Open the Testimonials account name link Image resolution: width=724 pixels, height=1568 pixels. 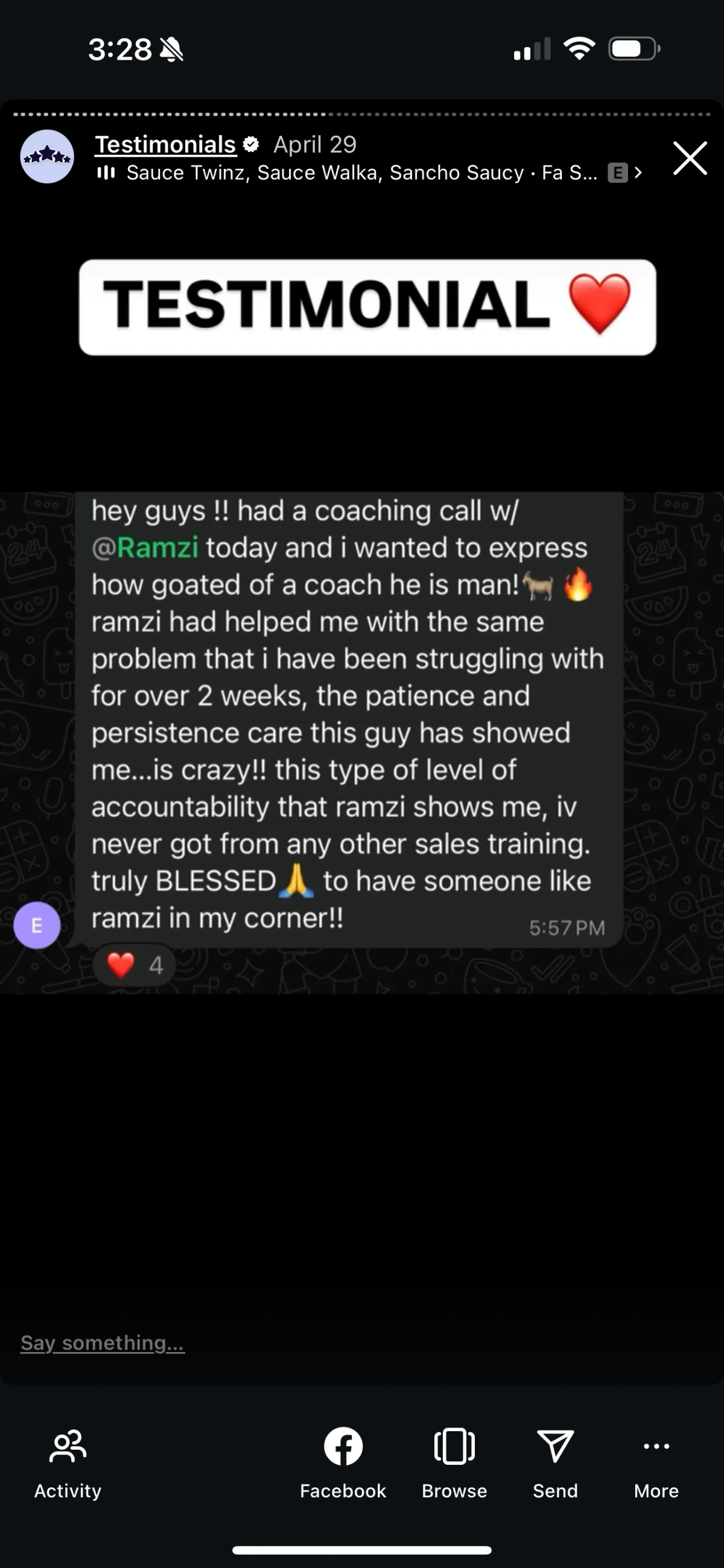[165, 144]
